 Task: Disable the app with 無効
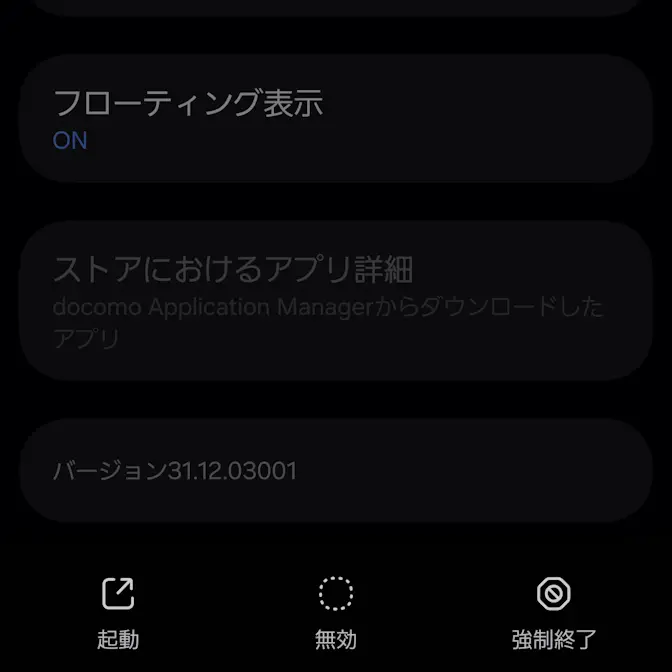[336, 611]
